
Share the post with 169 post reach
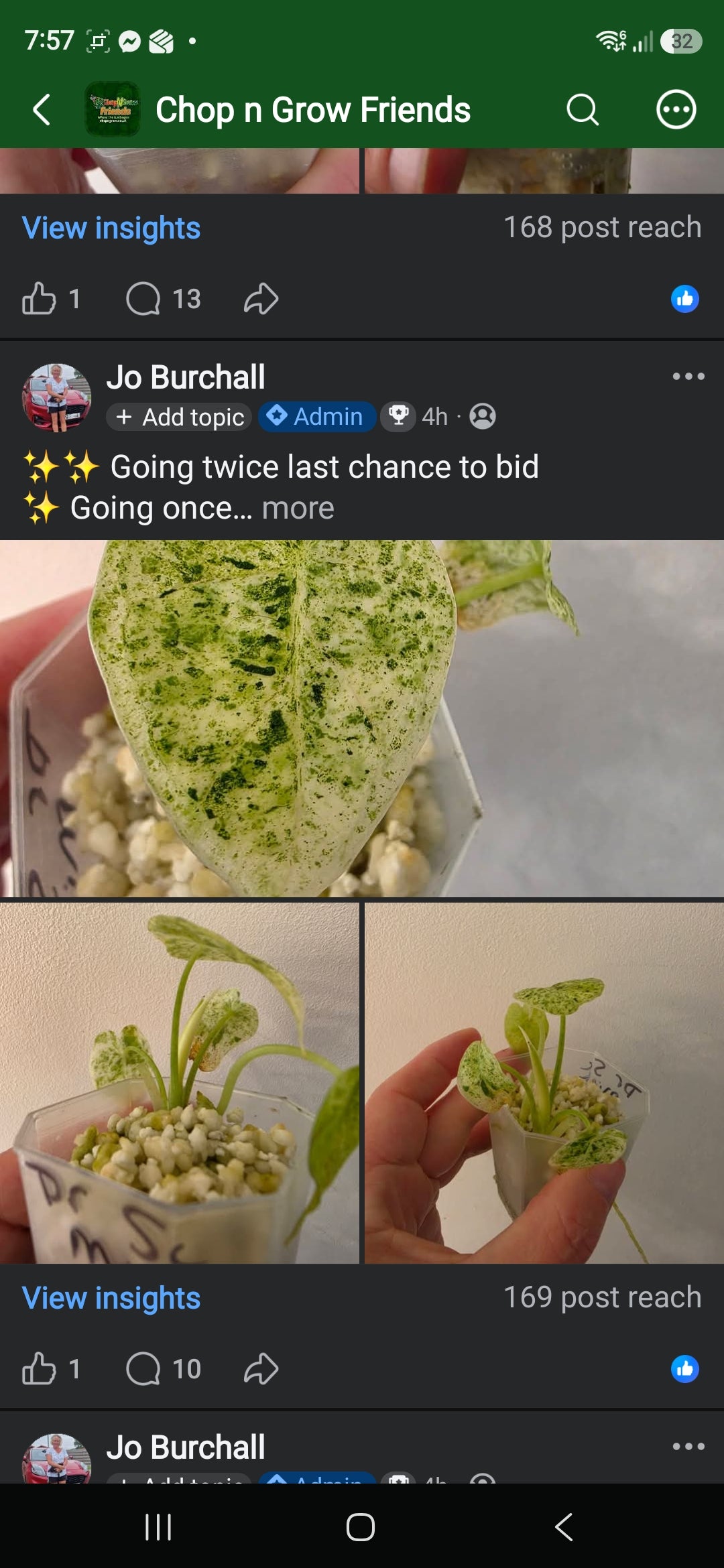261,1368
